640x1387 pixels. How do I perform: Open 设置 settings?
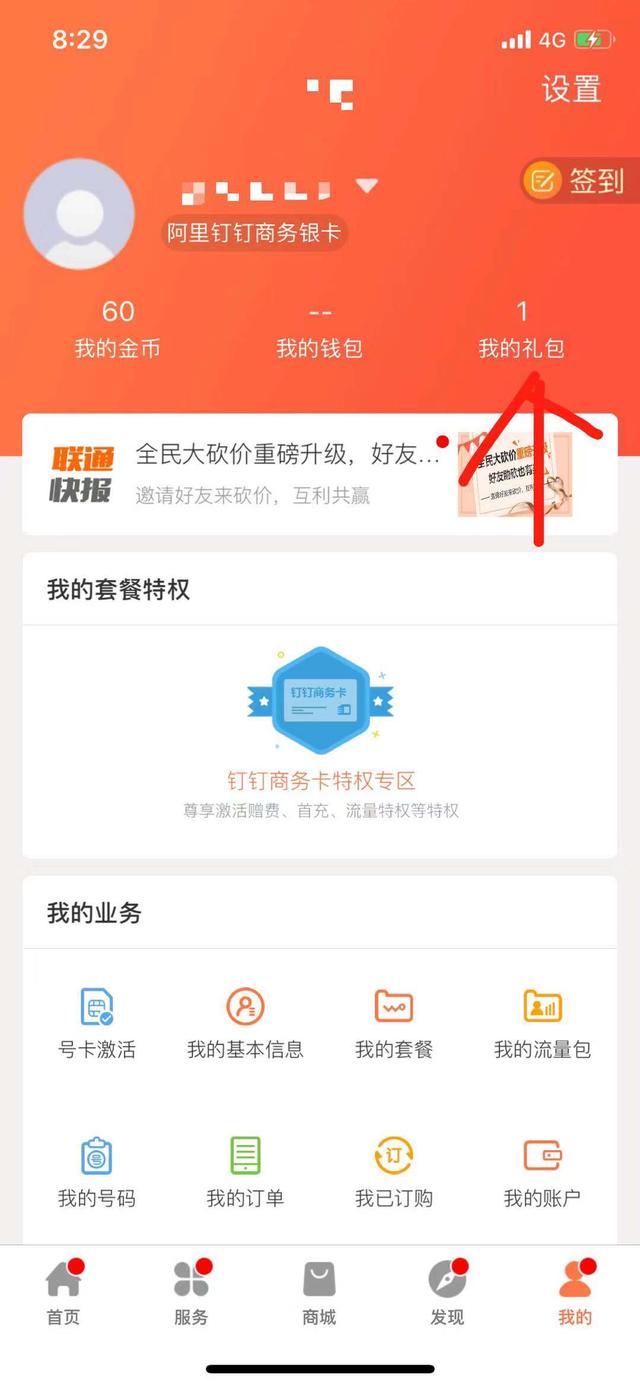point(571,89)
